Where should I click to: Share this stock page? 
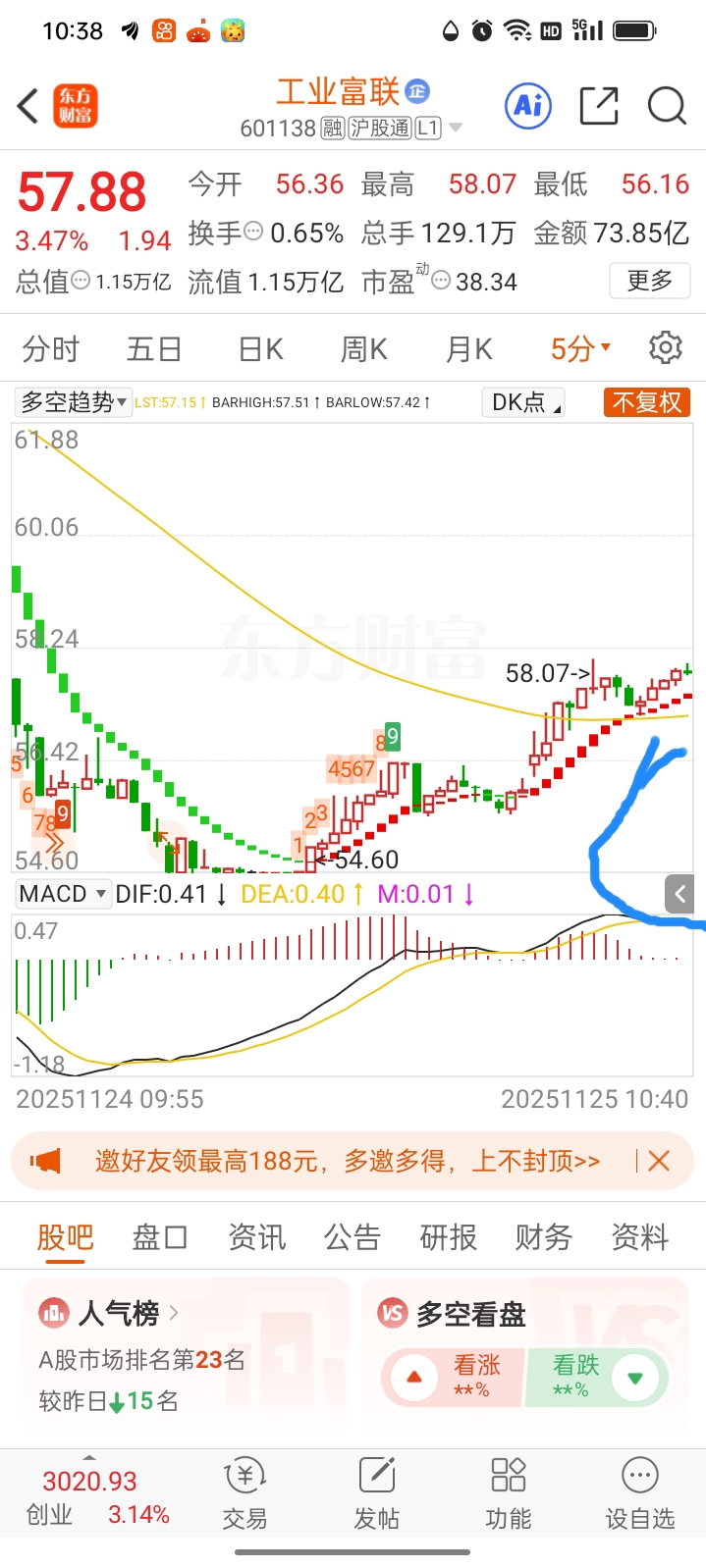click(x=598, y=106)
